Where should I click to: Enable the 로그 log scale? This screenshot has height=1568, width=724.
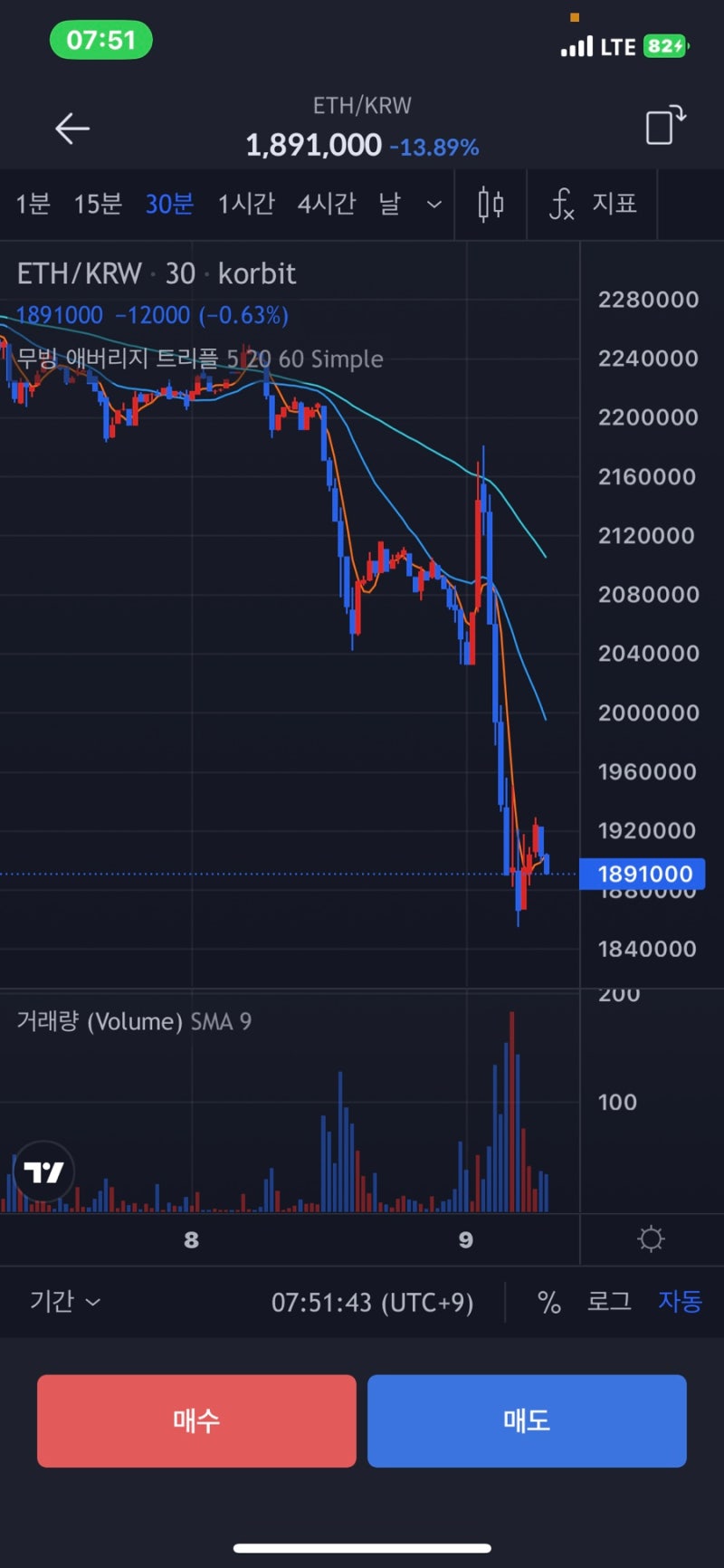609,1302
